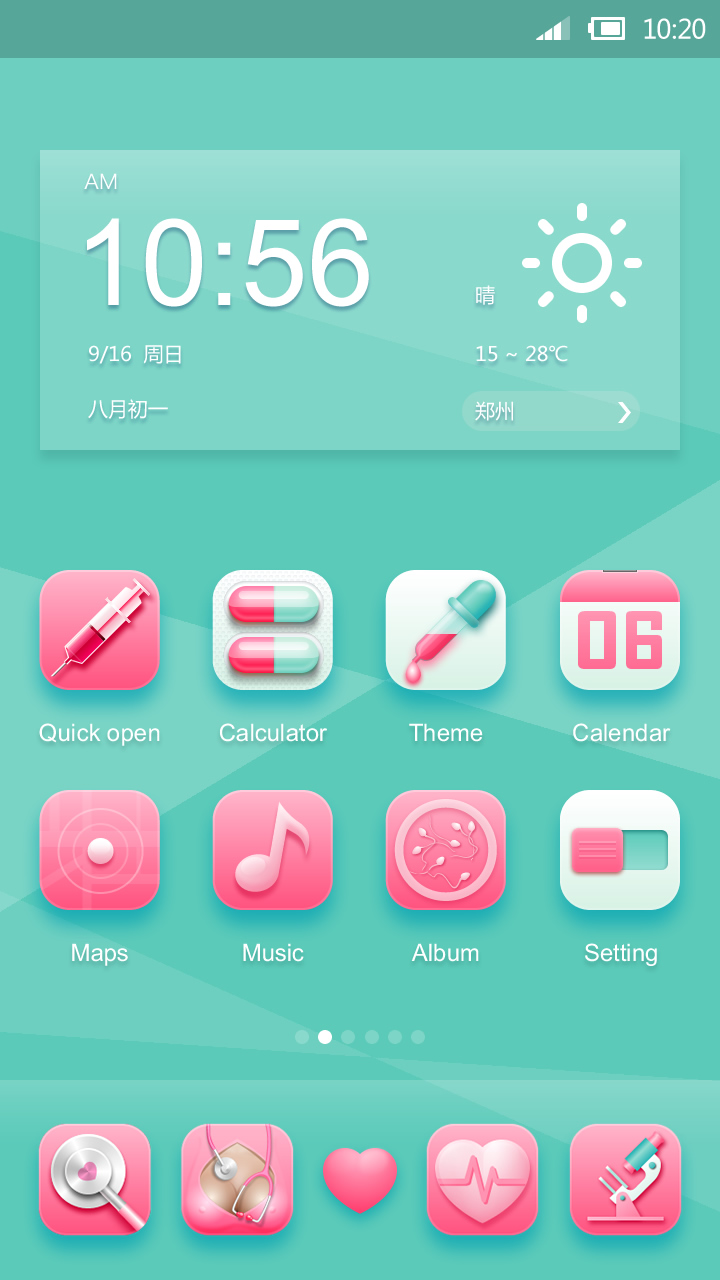Open the sun weather icon on the widget
Screen dimensions: 720x1280
[582, 263]
